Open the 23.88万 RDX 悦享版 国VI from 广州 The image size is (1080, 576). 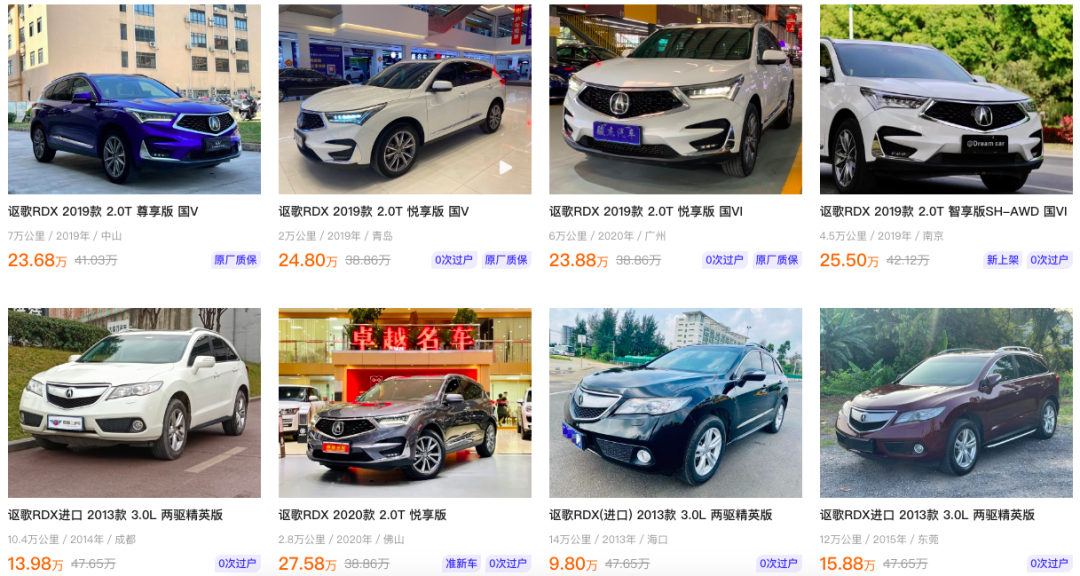675,100
